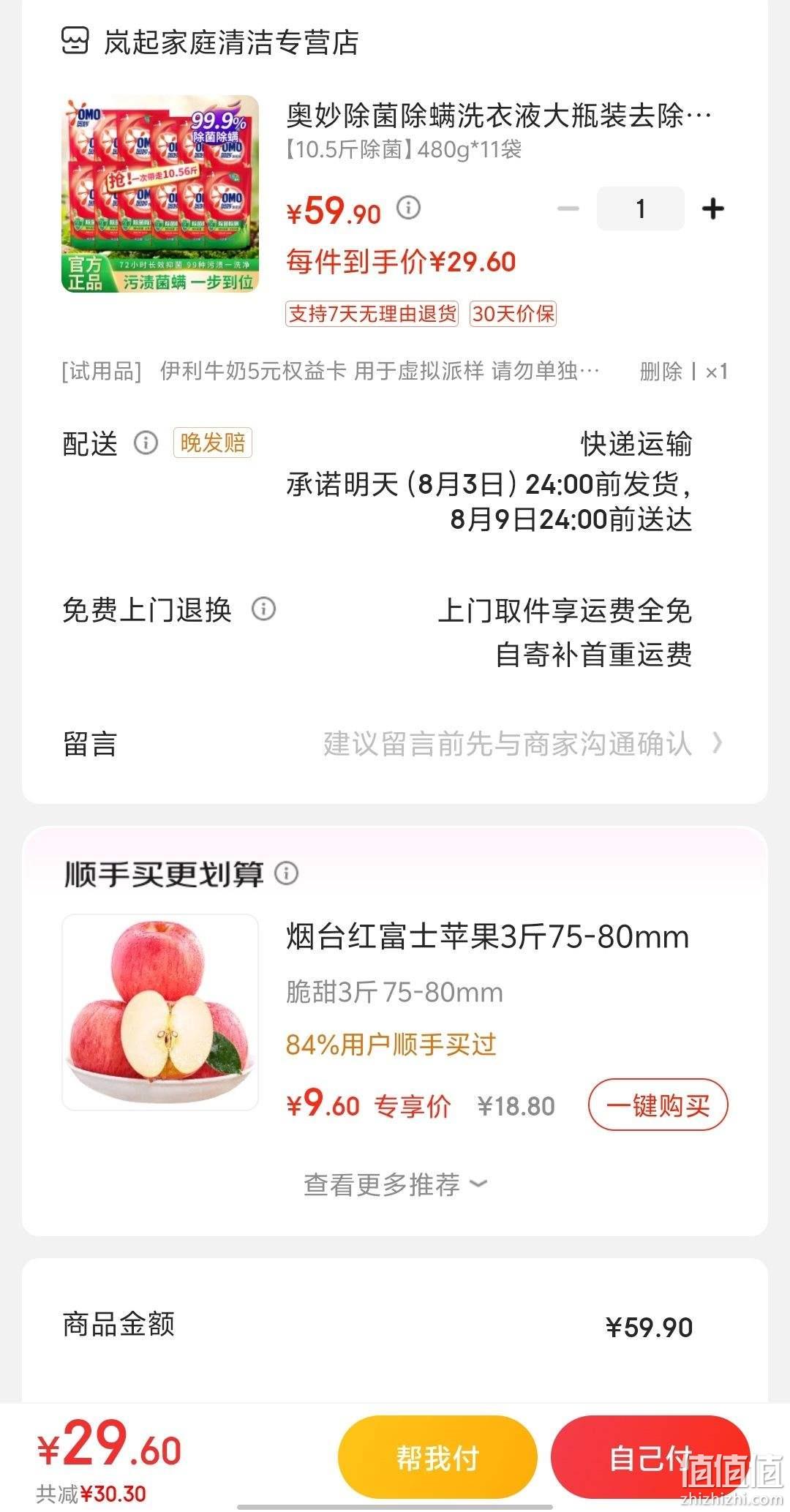The image size is (790, 1512).
Task: Show price info next to ¥59.90
Action: (409, 208)
